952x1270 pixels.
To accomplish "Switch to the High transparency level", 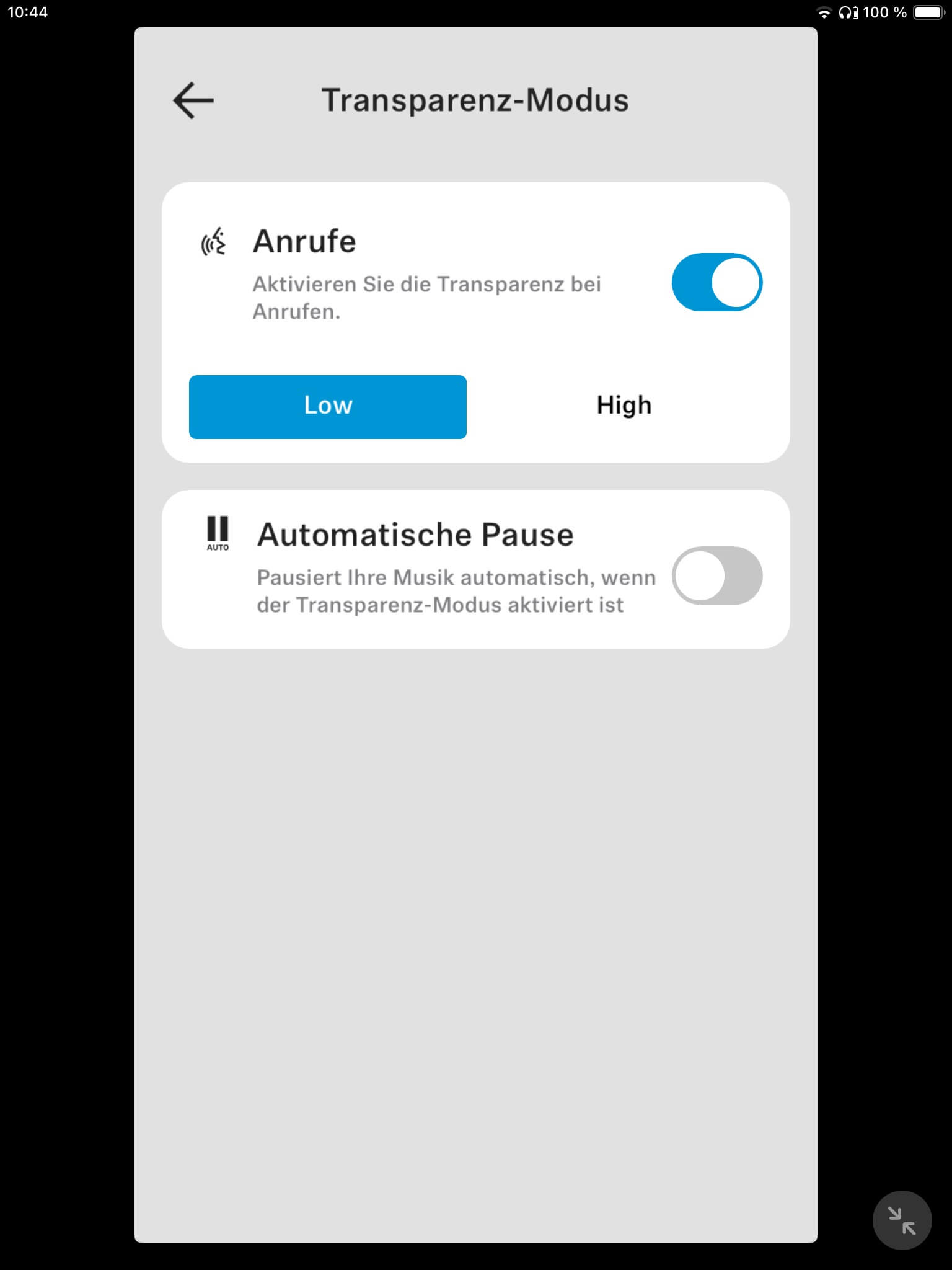I will point(624,407).
